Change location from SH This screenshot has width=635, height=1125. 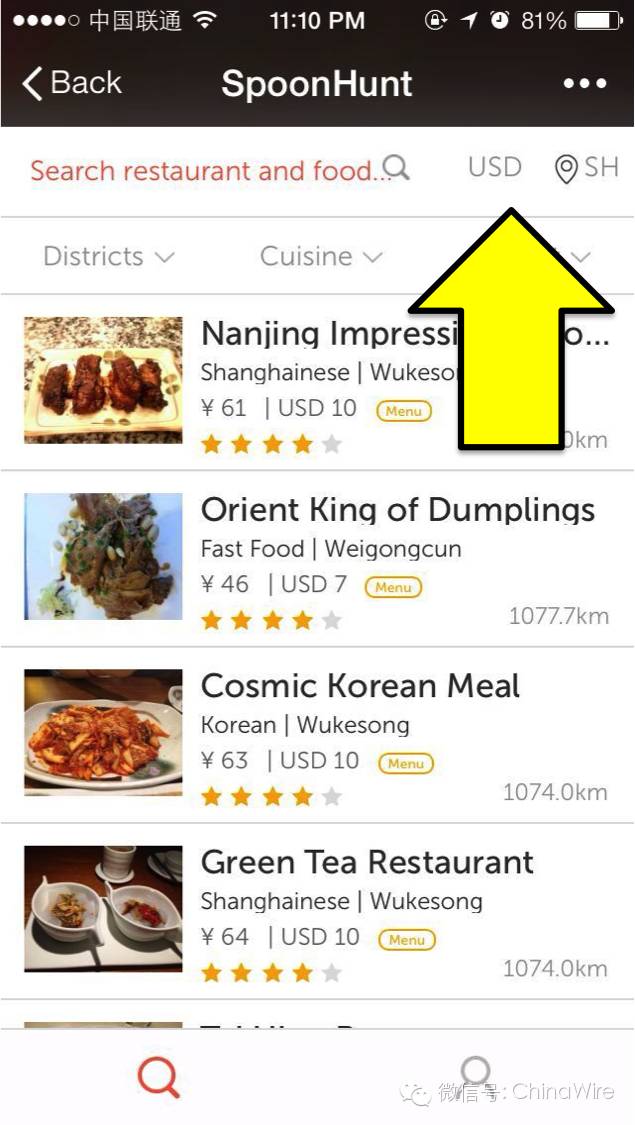click(586, 169)
